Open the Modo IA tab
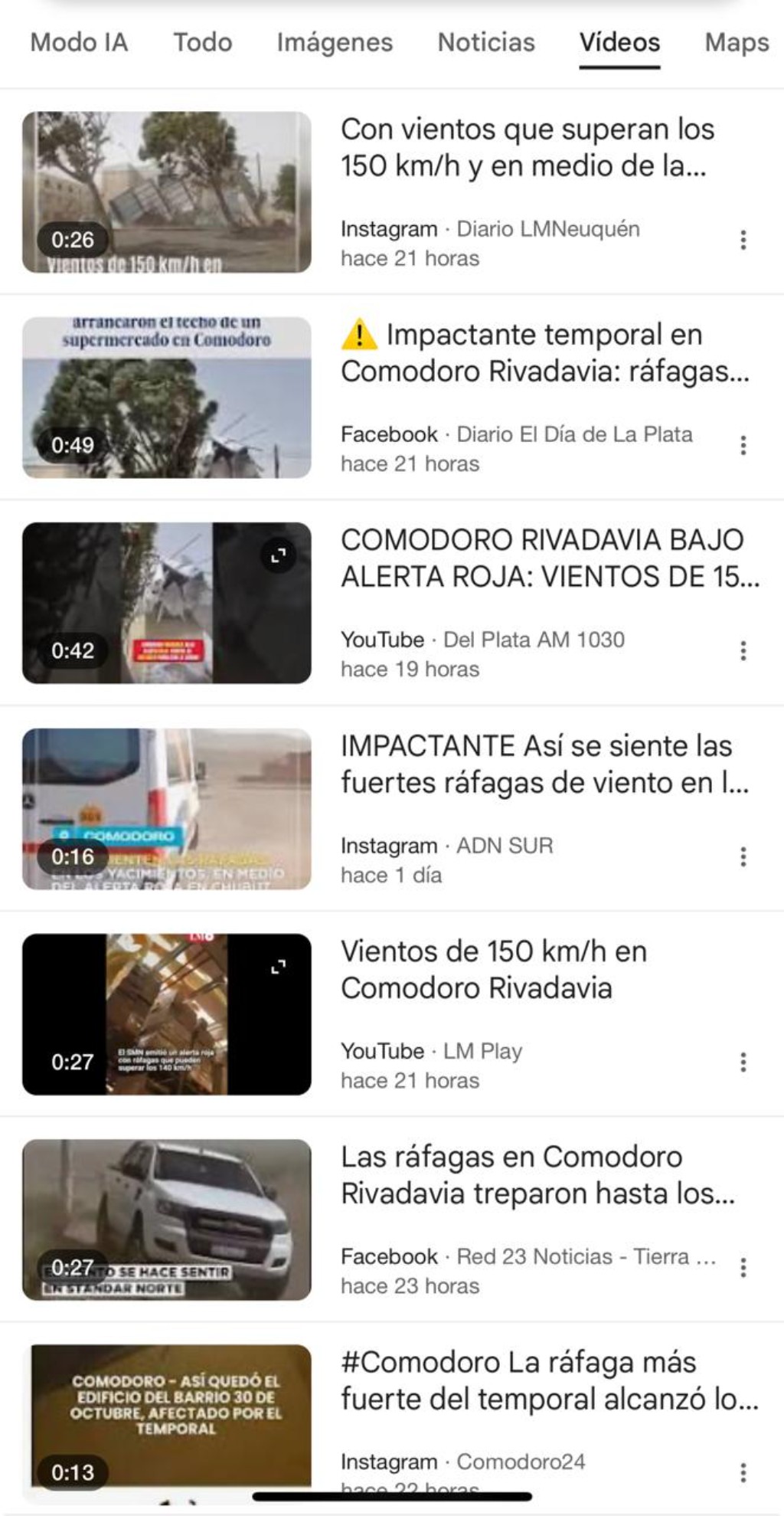This screenshot has width=784, height=1516. click(x=80, y=43)
